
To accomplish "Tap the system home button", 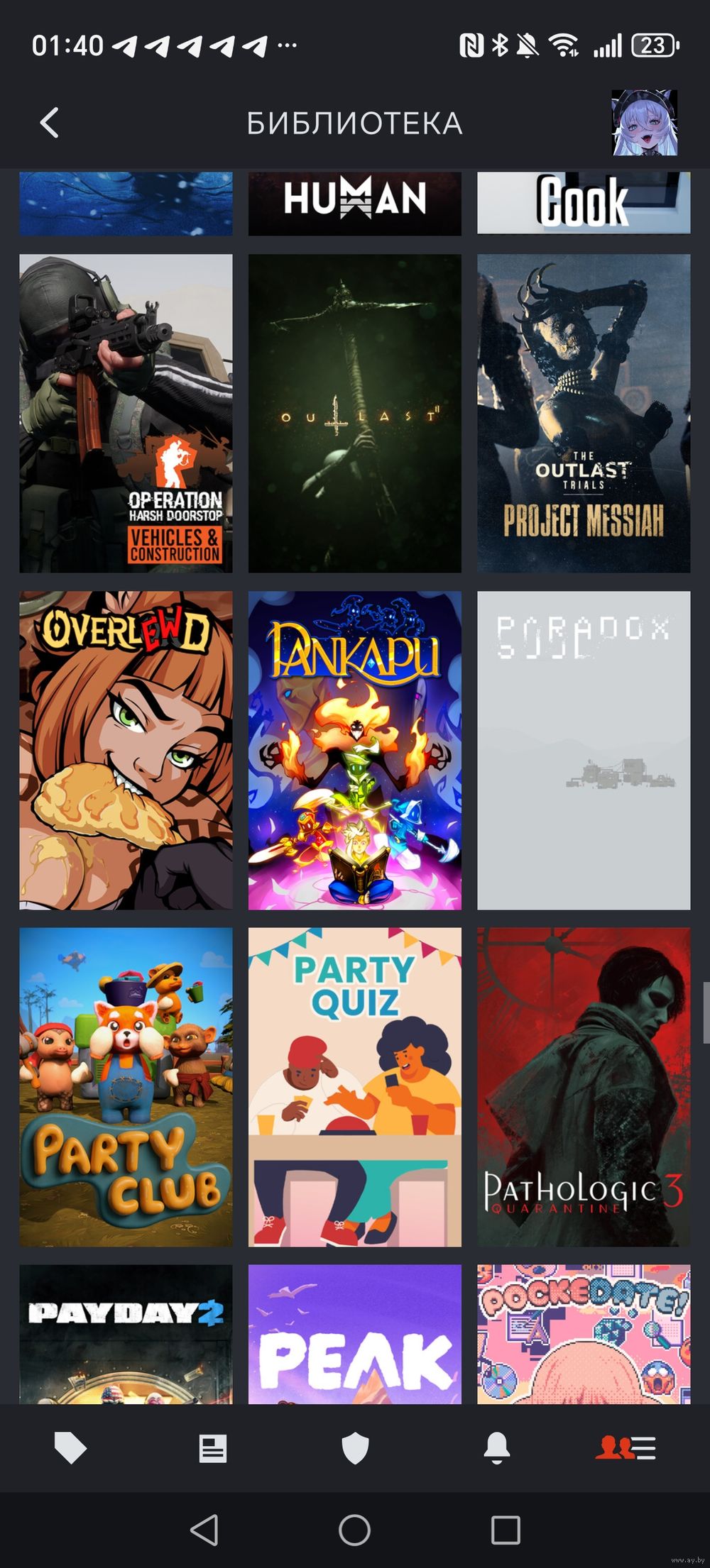I will pyautogui.click(x=354, y=1530).
